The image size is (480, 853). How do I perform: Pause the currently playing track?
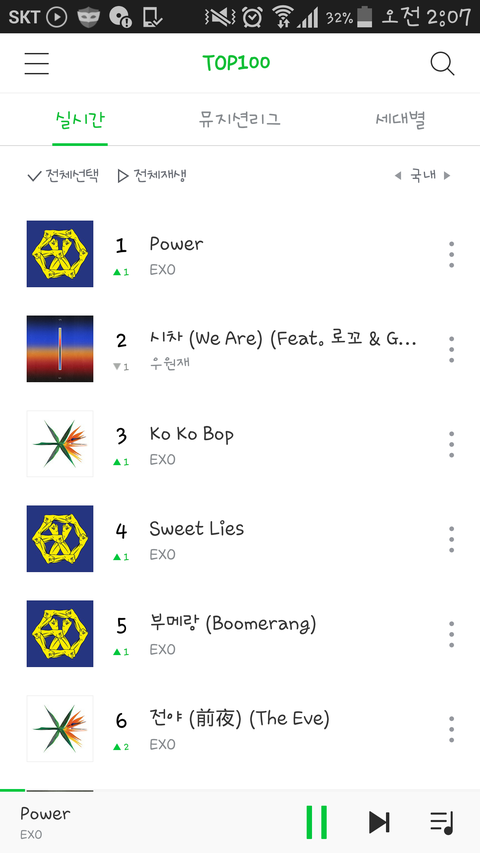[317, 822]
